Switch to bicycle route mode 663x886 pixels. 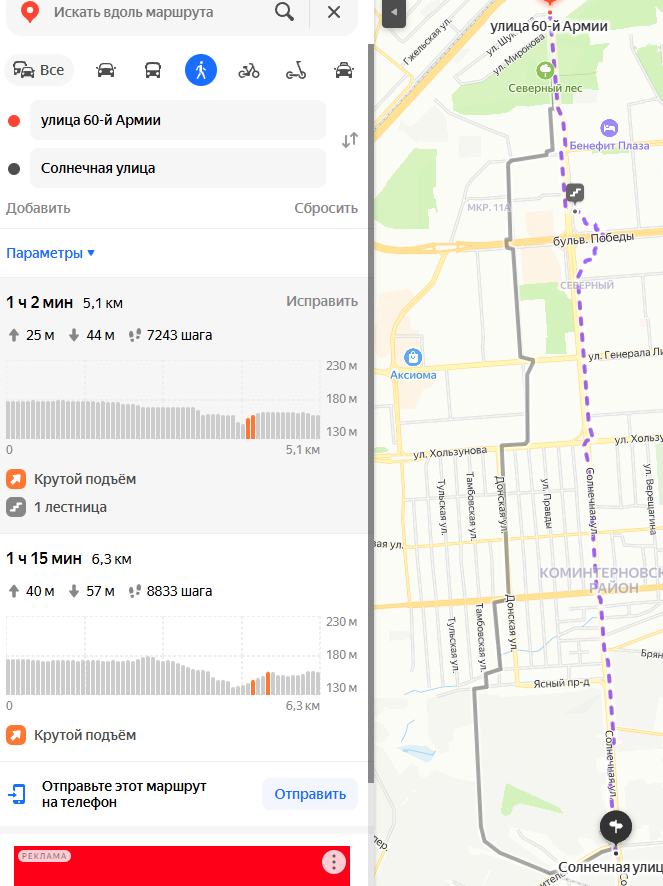pos(249,70)
